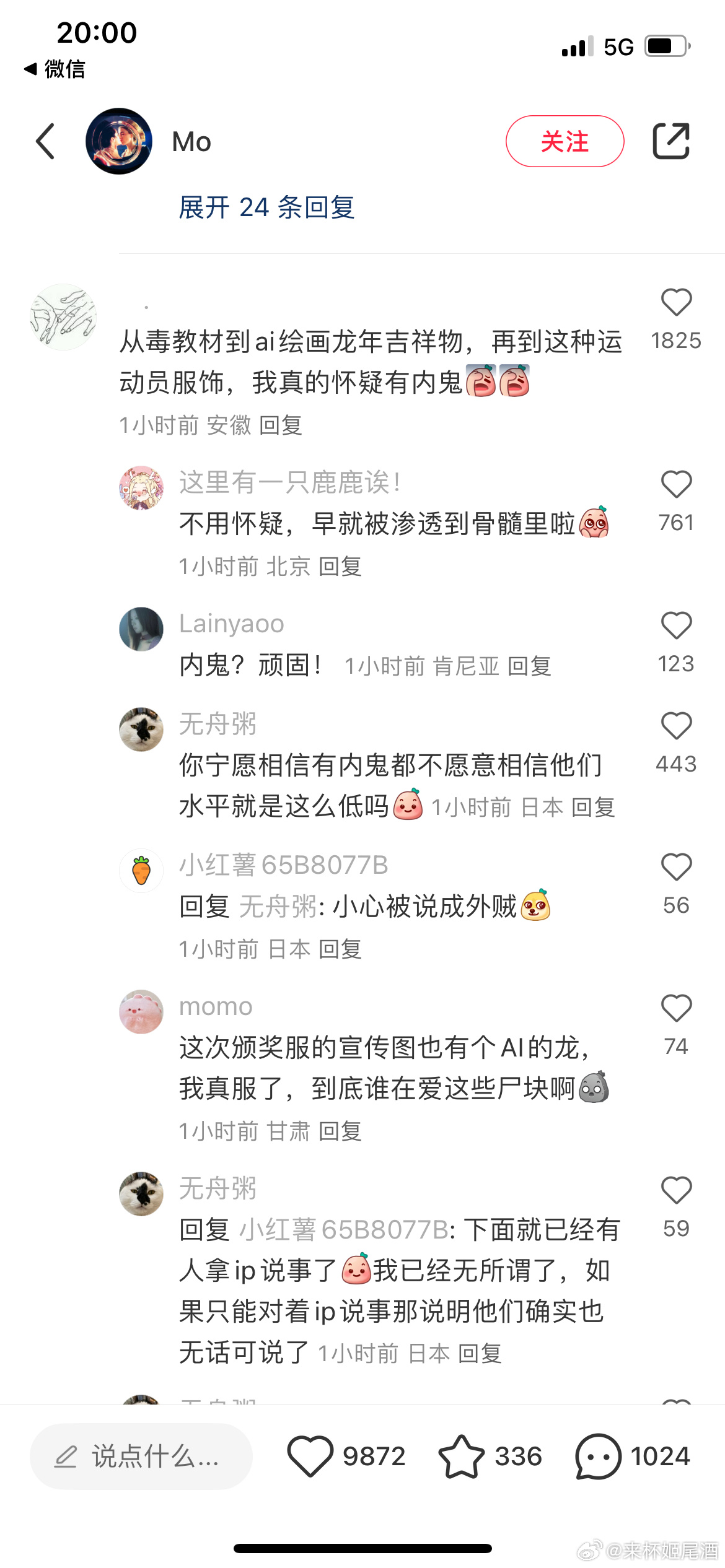The width and height of the screenshot is (725, 1568).
Task: Return to 微信 via status bar link
Action: point(55,69)
